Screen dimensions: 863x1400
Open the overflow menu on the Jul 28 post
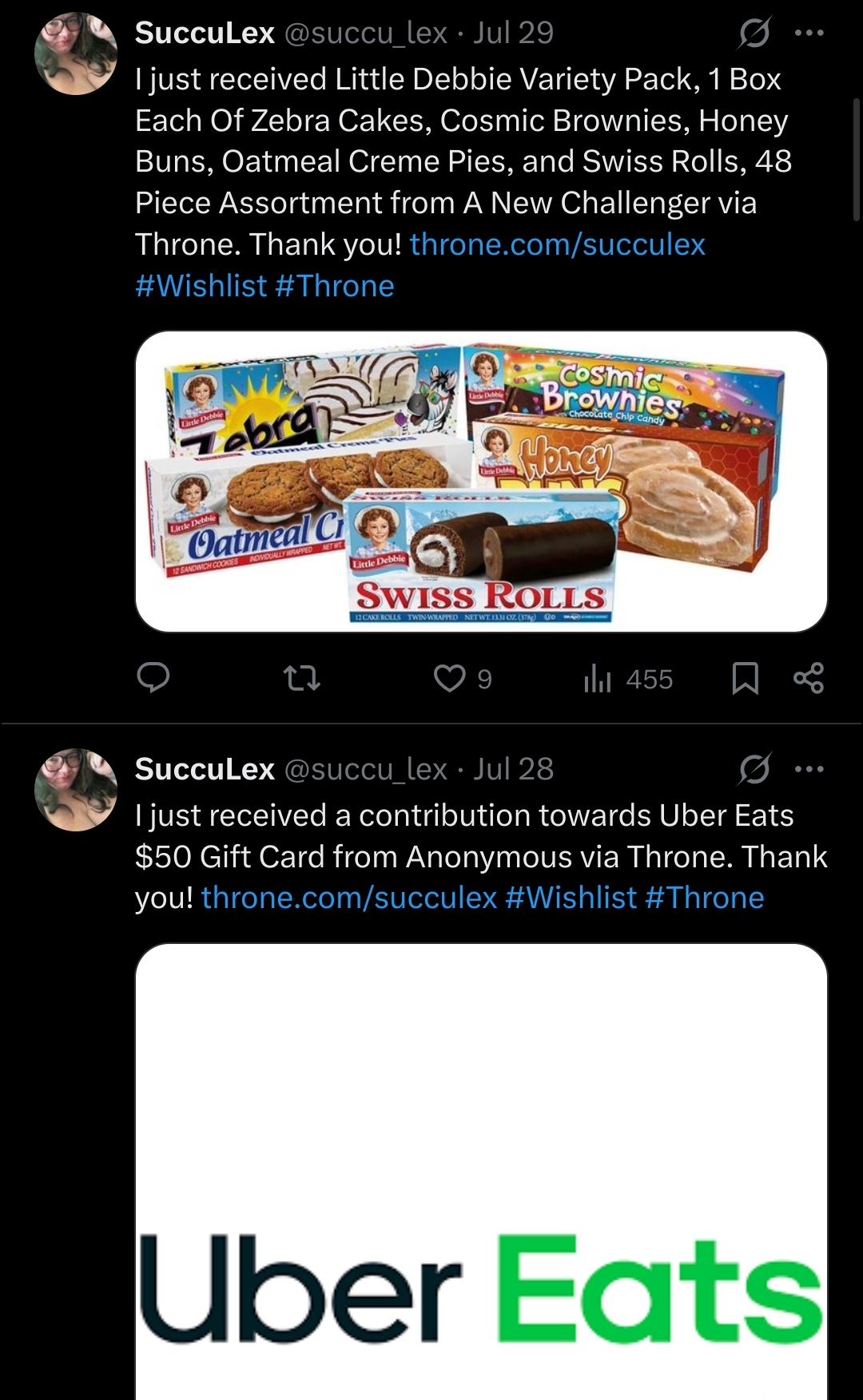point(809,770)
